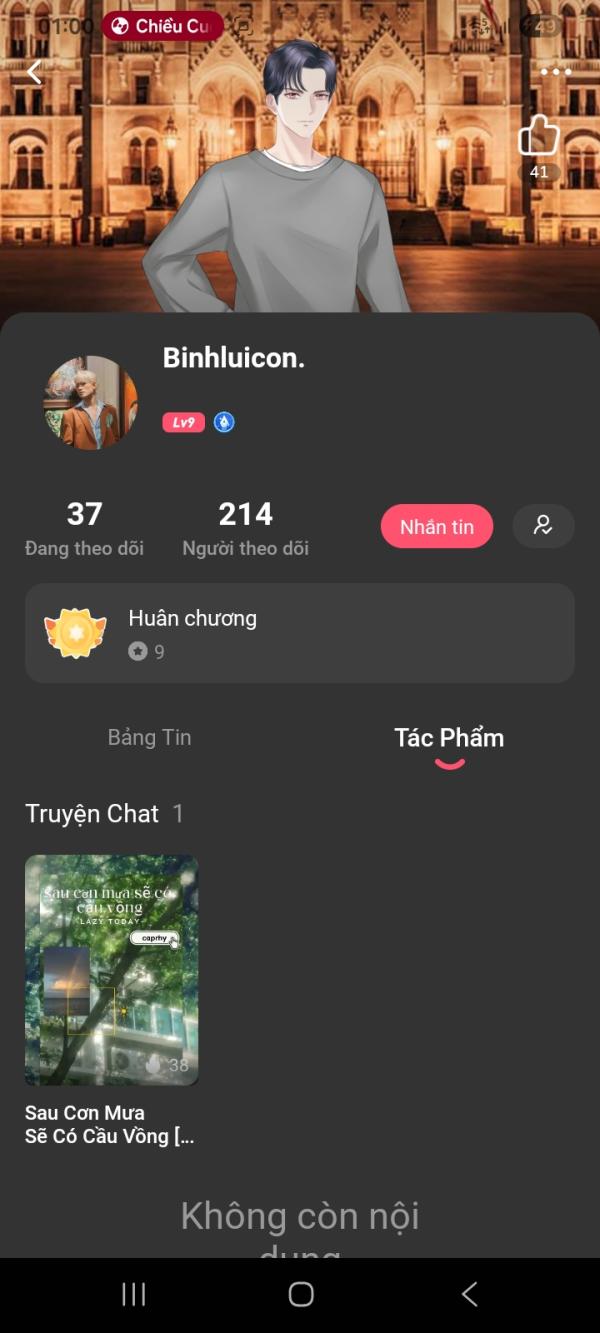Screen dimensions: 600x1333
Task: Open recent apps from navigation bar
Action: (x=134, y=1294)
